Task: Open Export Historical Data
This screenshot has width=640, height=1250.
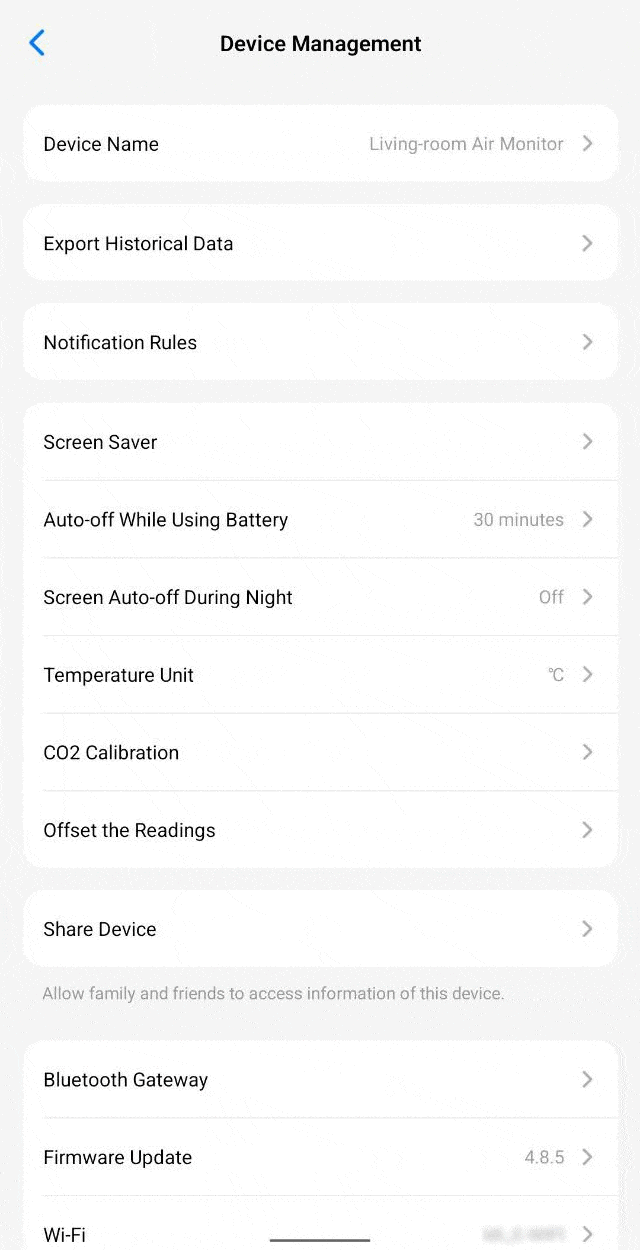Action: pos(320,243)
